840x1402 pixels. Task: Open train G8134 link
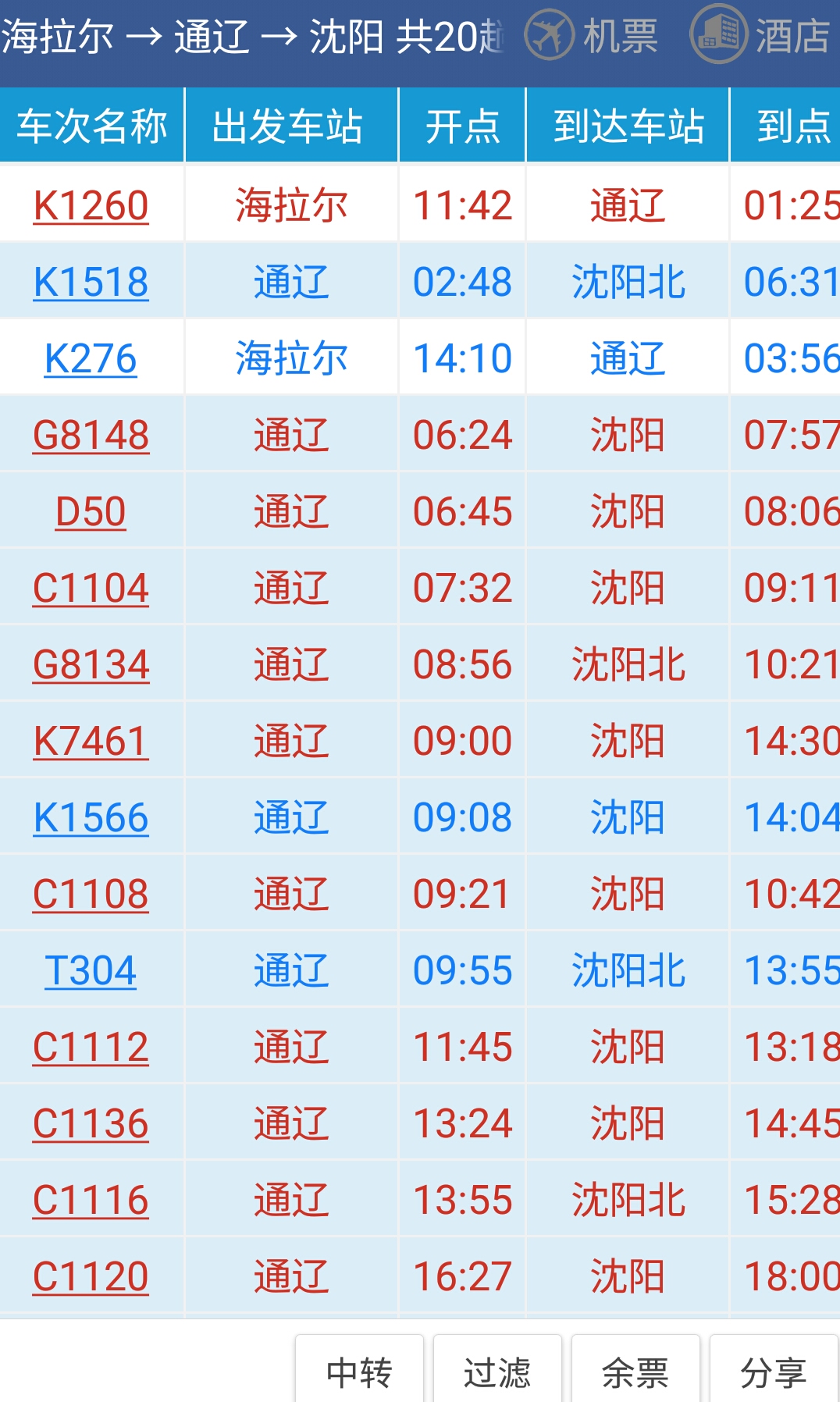coord(91,665)
